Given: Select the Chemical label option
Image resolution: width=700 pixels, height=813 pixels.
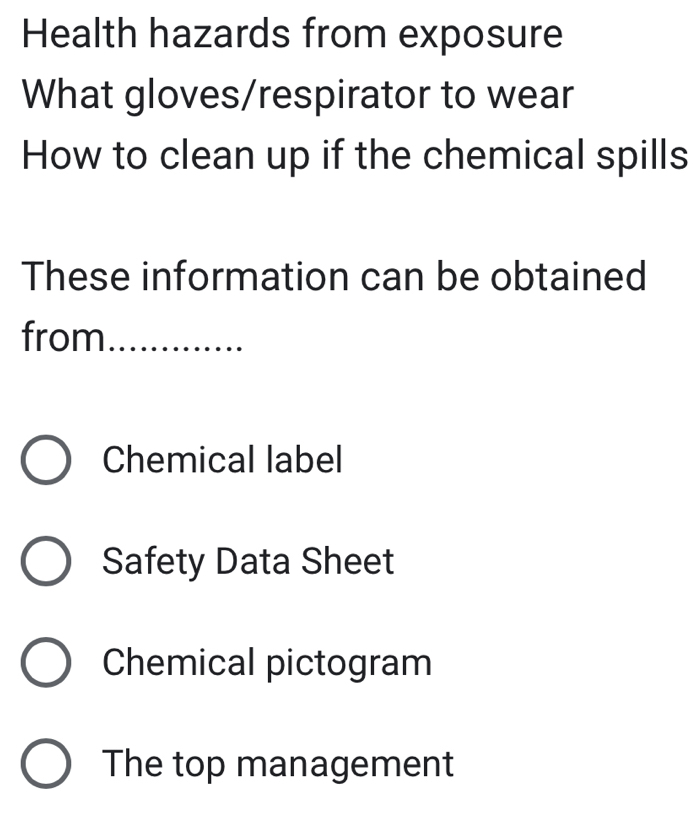Looking at the screenshot, I should tap(46, 461).
